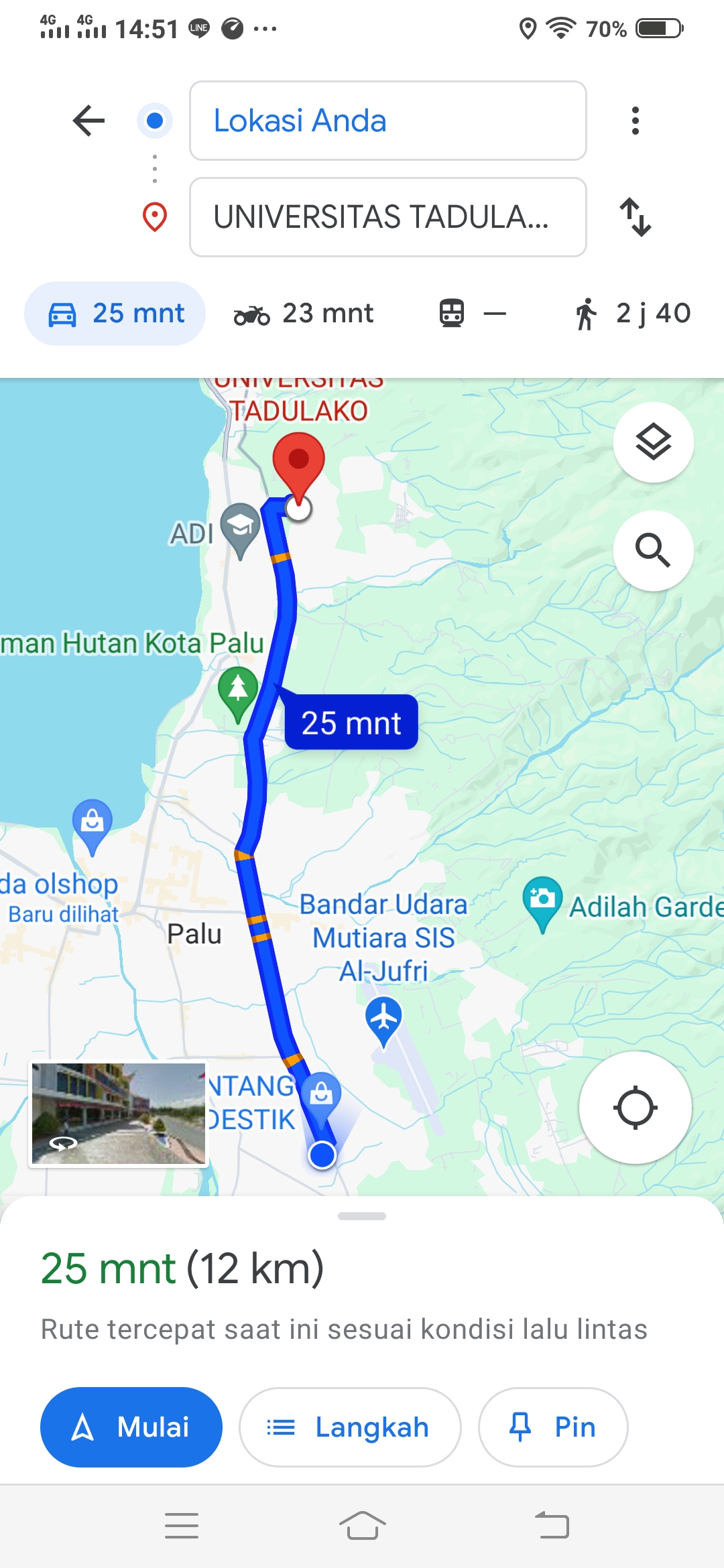Go to the system home screen

click(x=362, y=1526)
